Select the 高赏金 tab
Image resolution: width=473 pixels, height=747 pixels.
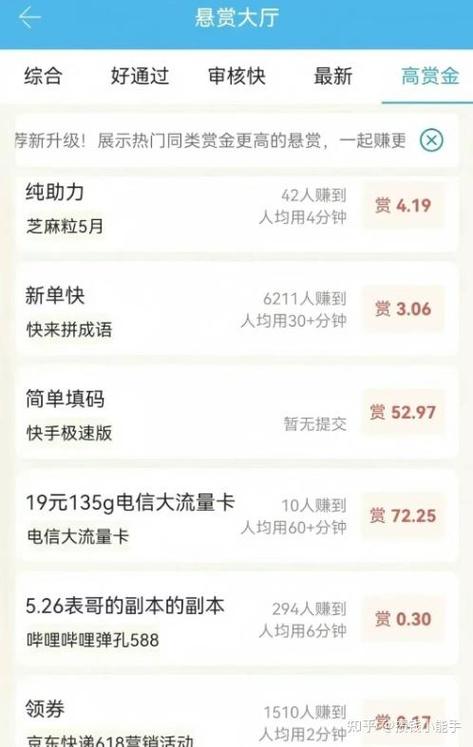click(430, 76)
